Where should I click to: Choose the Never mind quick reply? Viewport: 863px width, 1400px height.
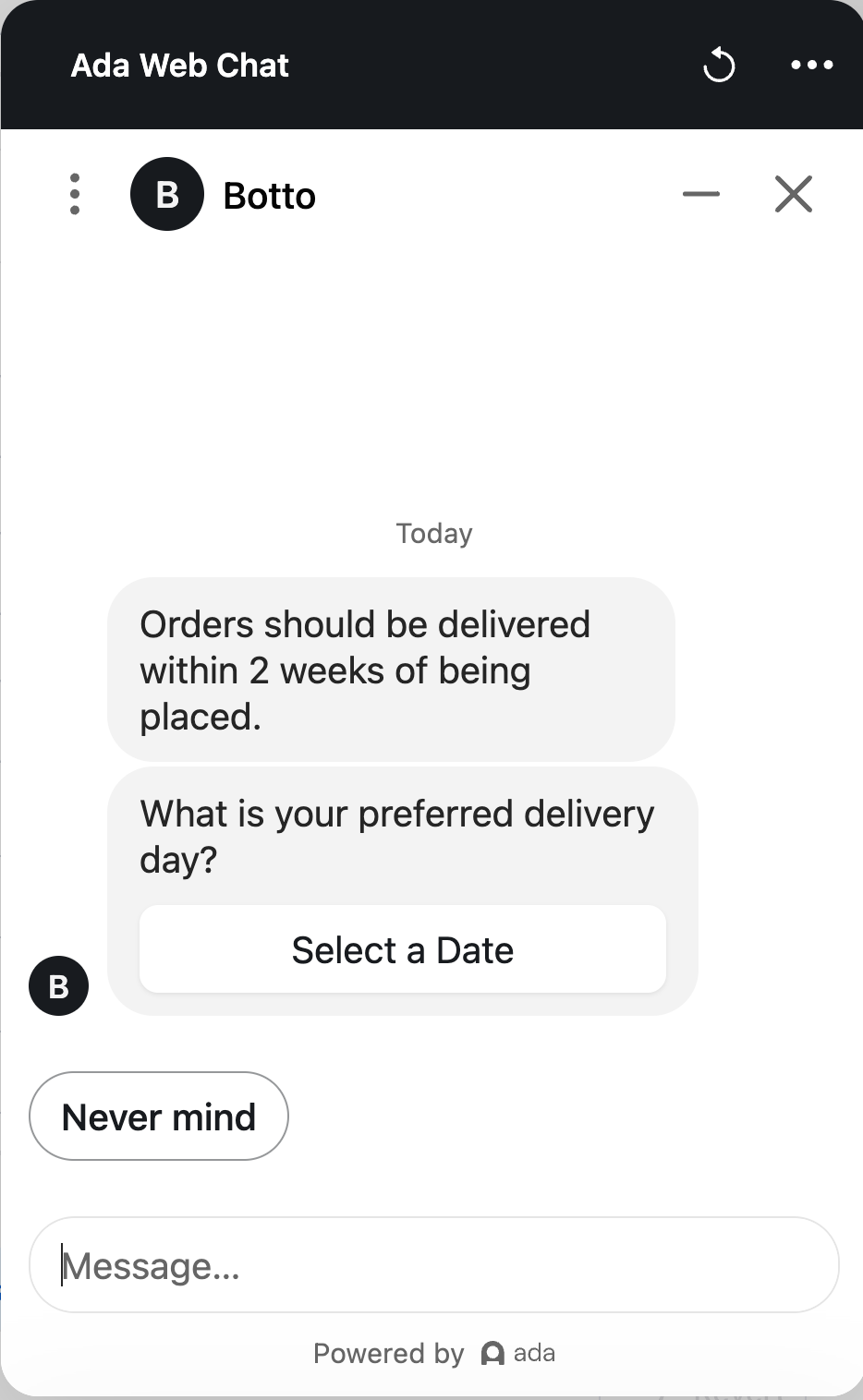point(159,1116)
